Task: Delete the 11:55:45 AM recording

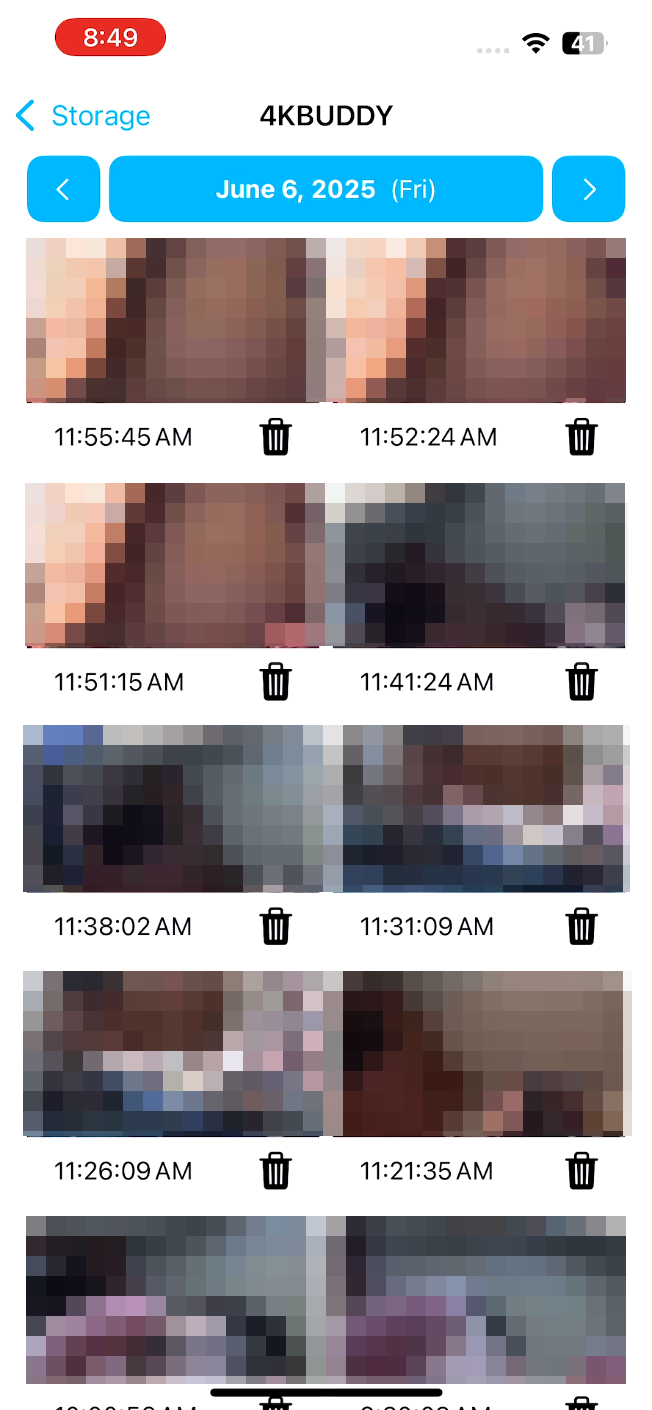Action: click(276, 437)
